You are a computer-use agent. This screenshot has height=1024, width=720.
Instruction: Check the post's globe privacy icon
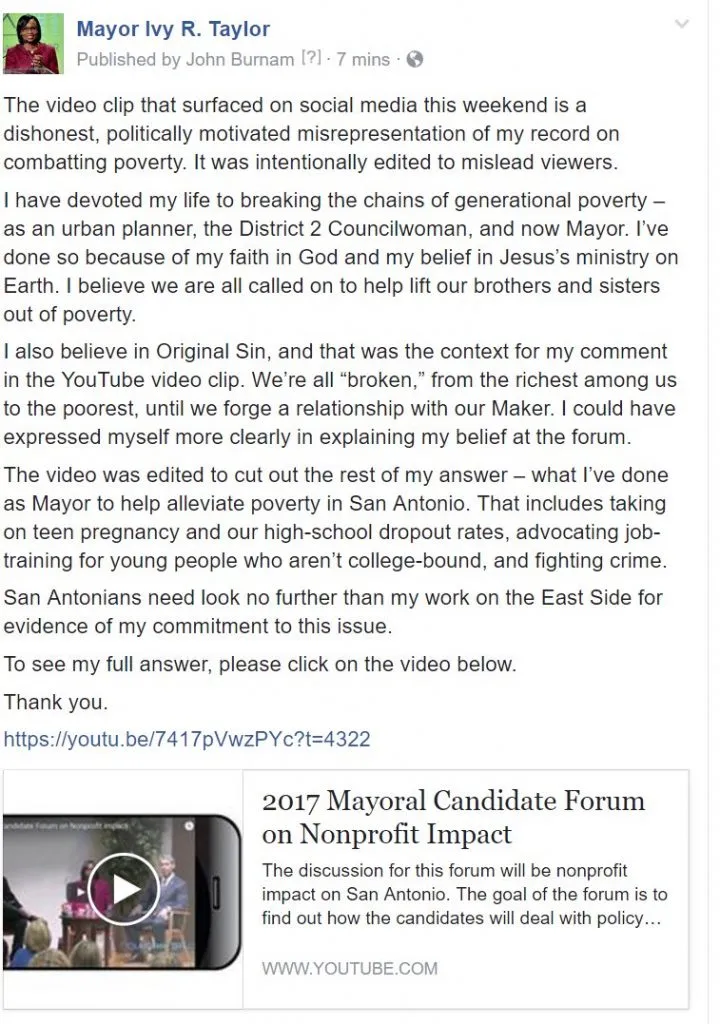[414, 60]
